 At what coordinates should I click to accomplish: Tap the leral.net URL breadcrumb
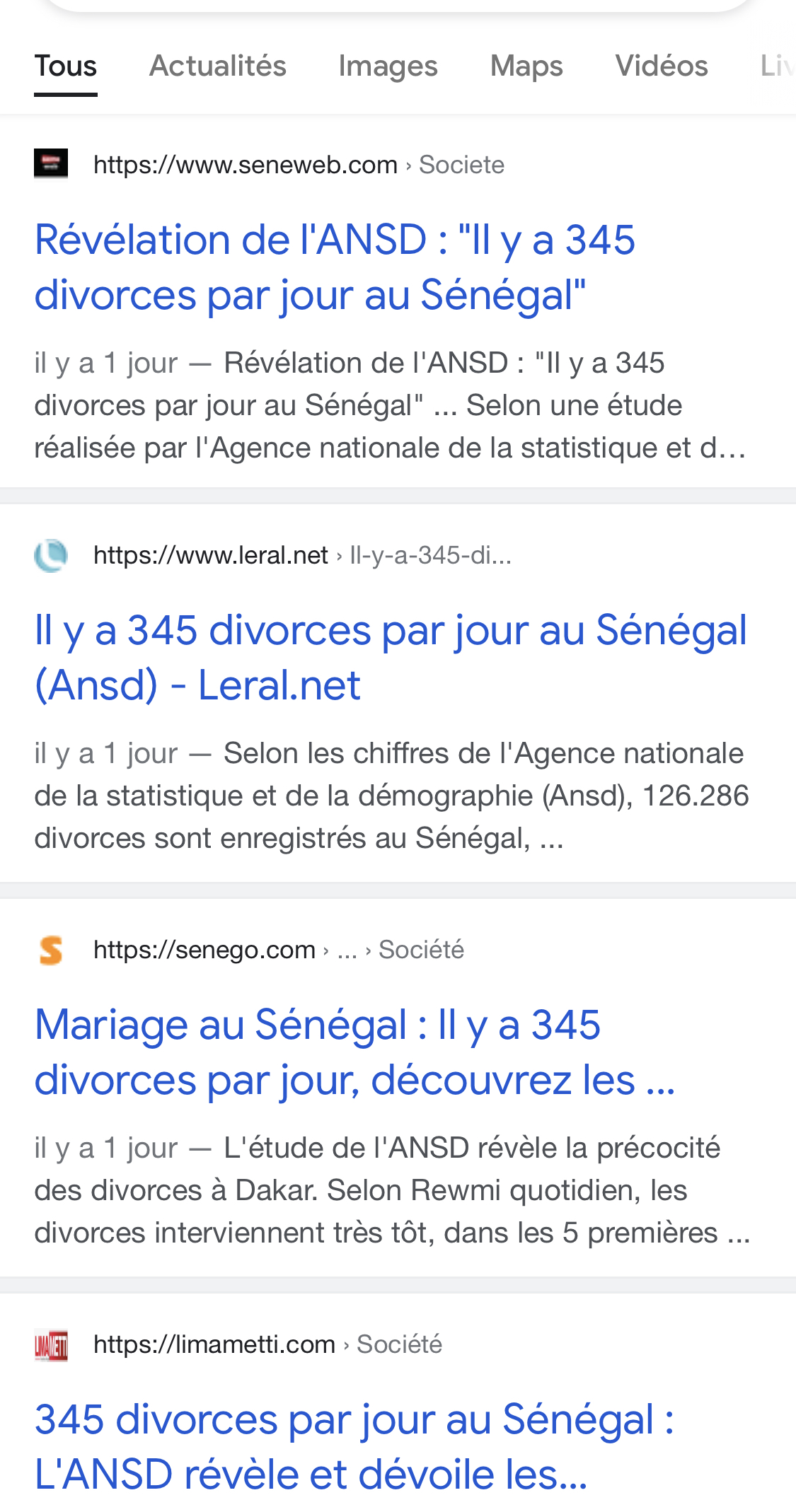(211, 555)
